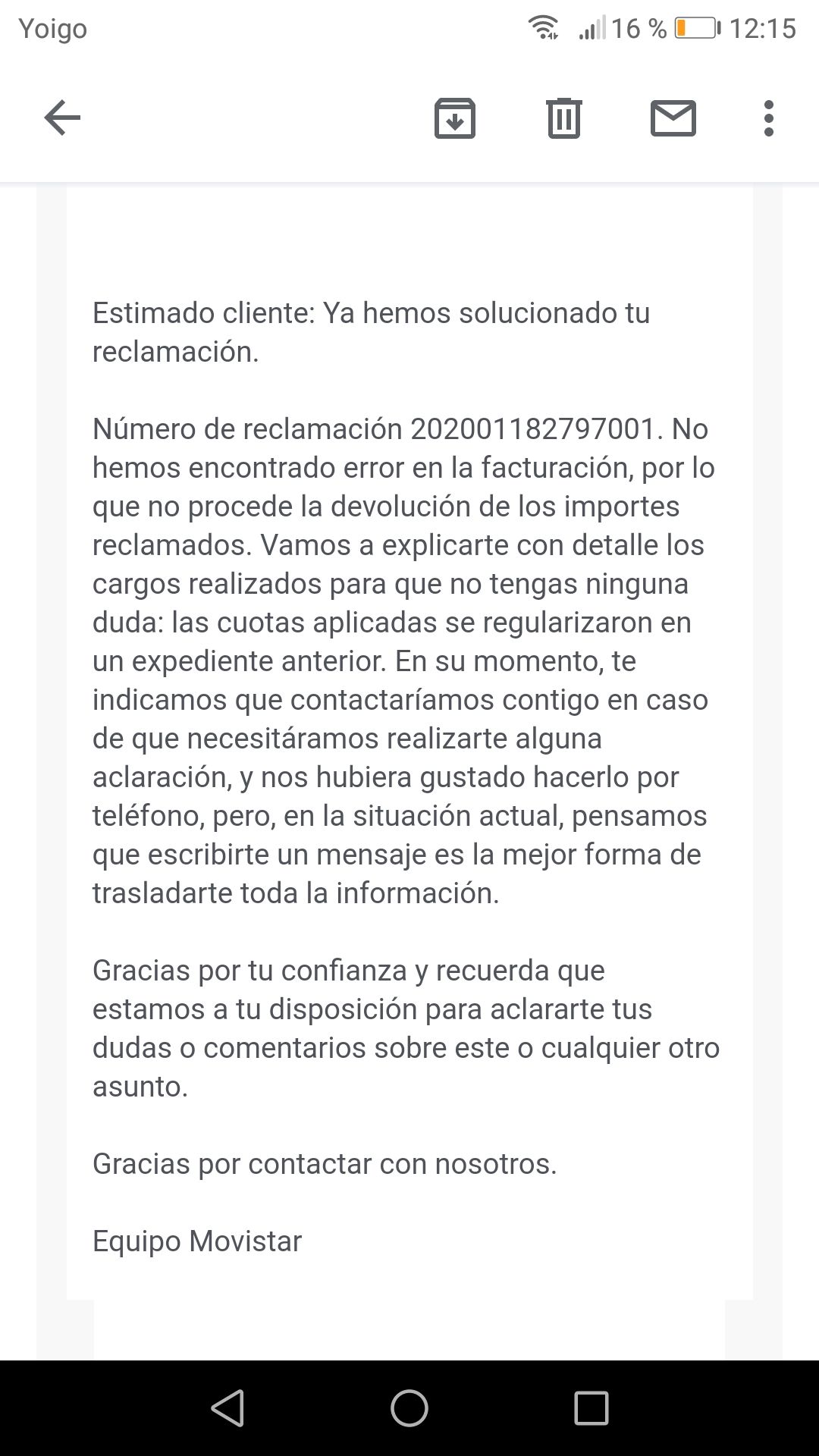The width and height of the screenshot is (819, 1456).
Task: Mark email unread via the envelope icon
Action: click(x=673, y=118)
